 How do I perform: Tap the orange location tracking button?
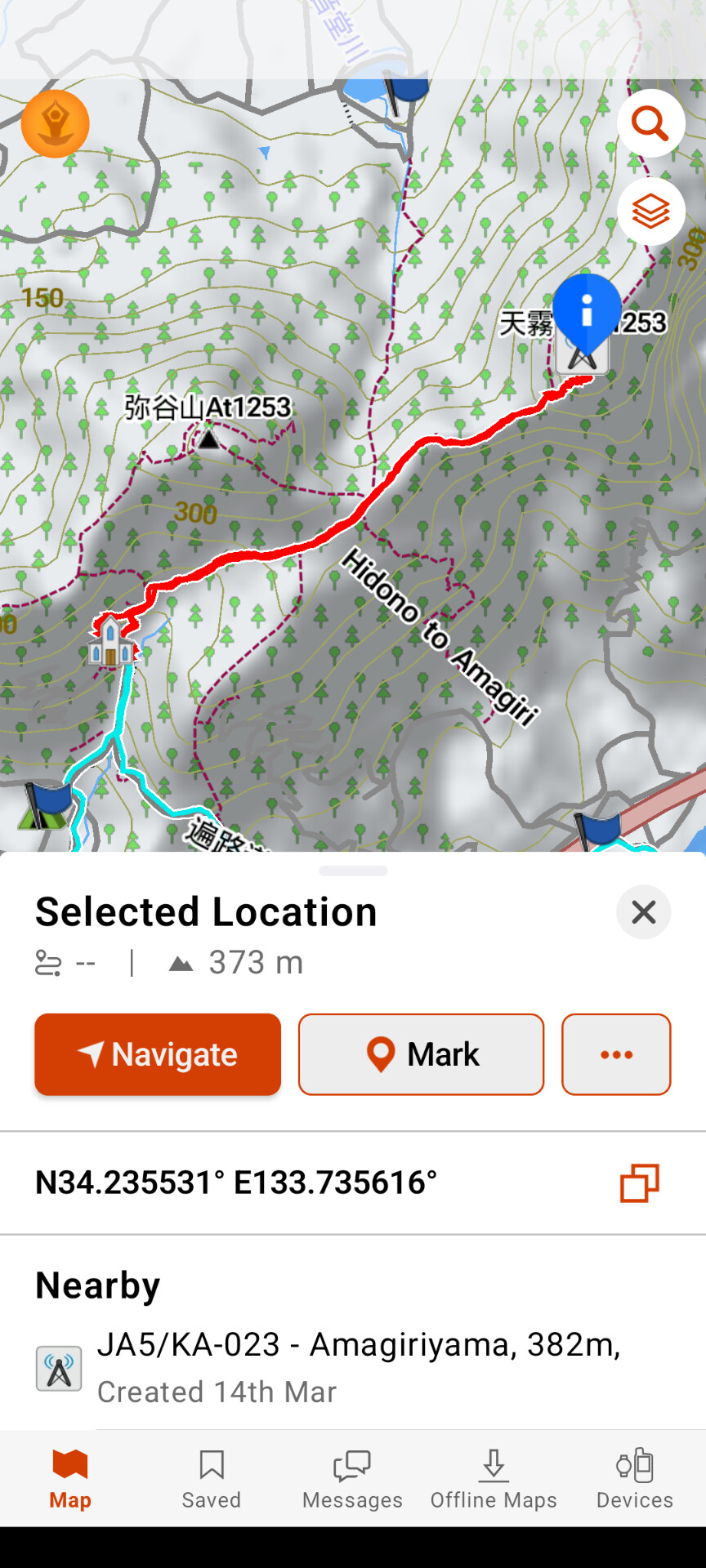tap(56, 123)
